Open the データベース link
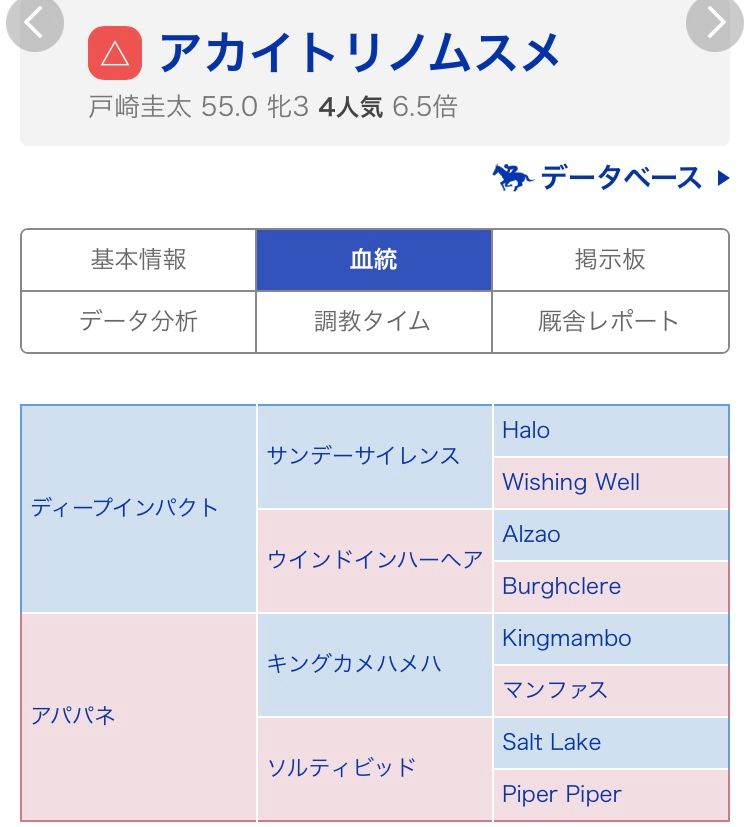The height and width of the screenshot is (827, 750). [x=612, y=178]
